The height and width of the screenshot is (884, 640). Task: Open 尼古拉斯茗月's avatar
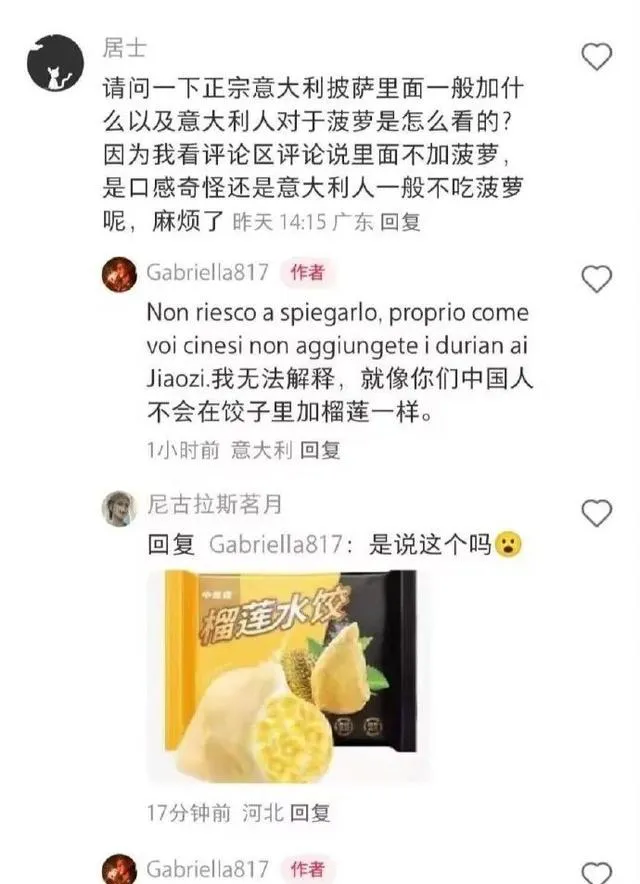click(119, 508)
